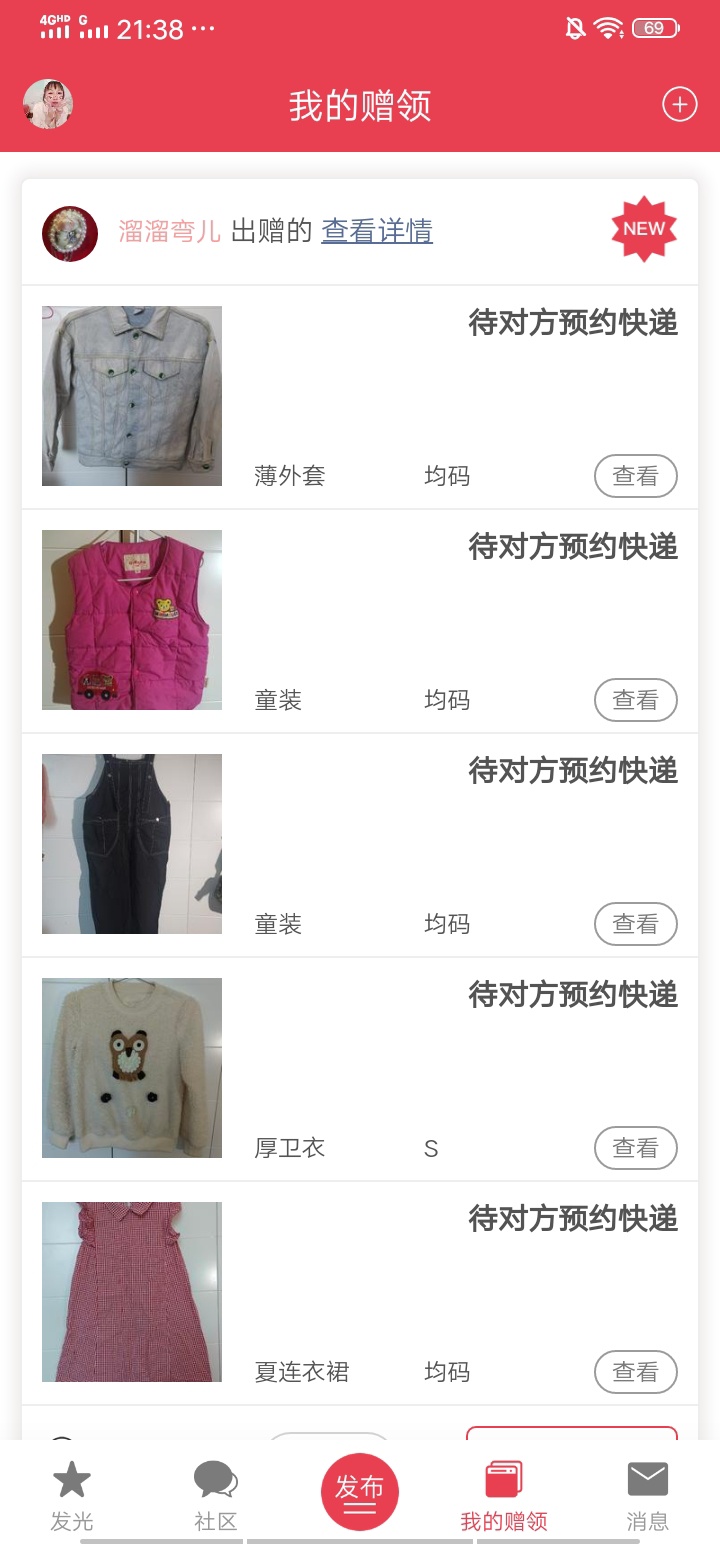Image resolution: width=720 pixels, height=1544 pixels.
Task: Open the red checkered dress photo
Action: (x=132, y=1292)
